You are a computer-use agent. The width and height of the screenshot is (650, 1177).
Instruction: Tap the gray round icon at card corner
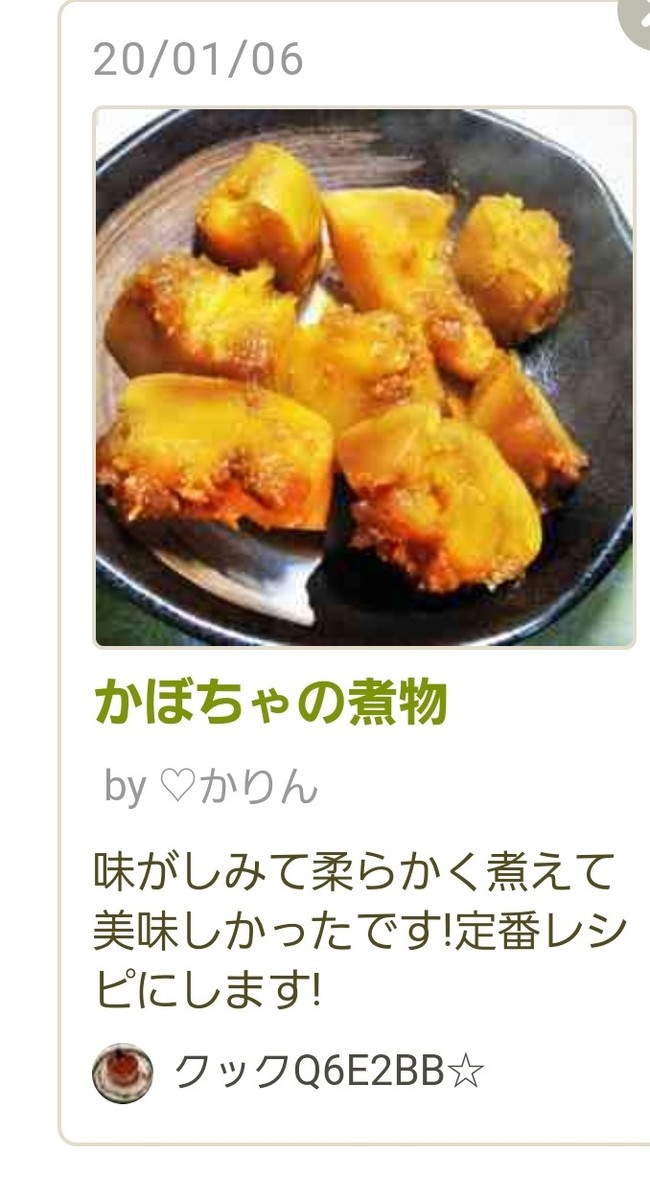click(x=638, y=18)
